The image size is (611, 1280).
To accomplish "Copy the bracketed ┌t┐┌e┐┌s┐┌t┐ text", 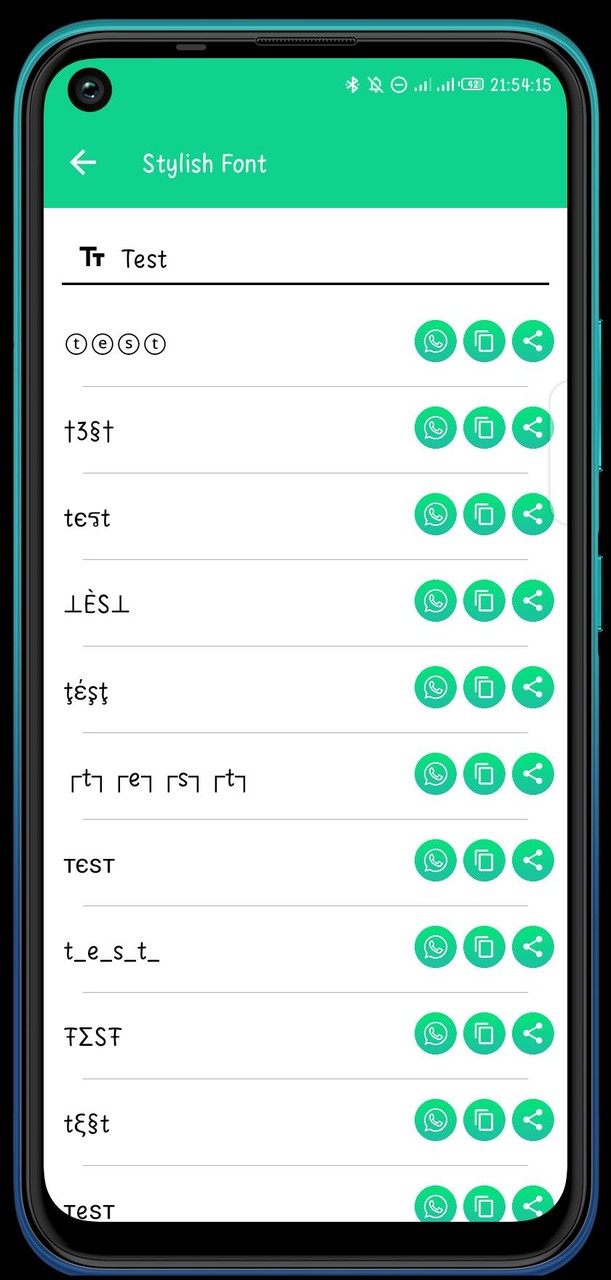I will (484, 774).
